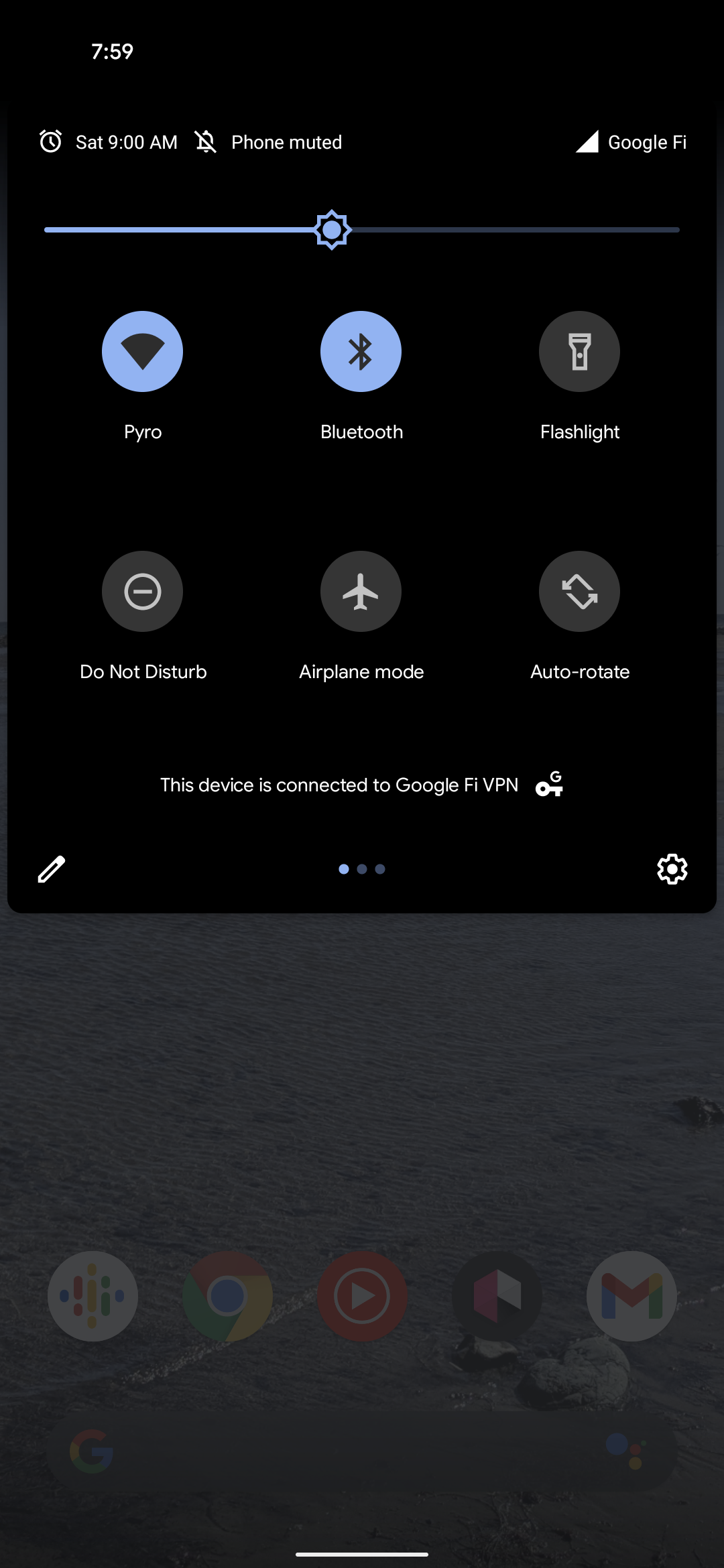
Task: Turn on the Flashlight
Action: 579,351
